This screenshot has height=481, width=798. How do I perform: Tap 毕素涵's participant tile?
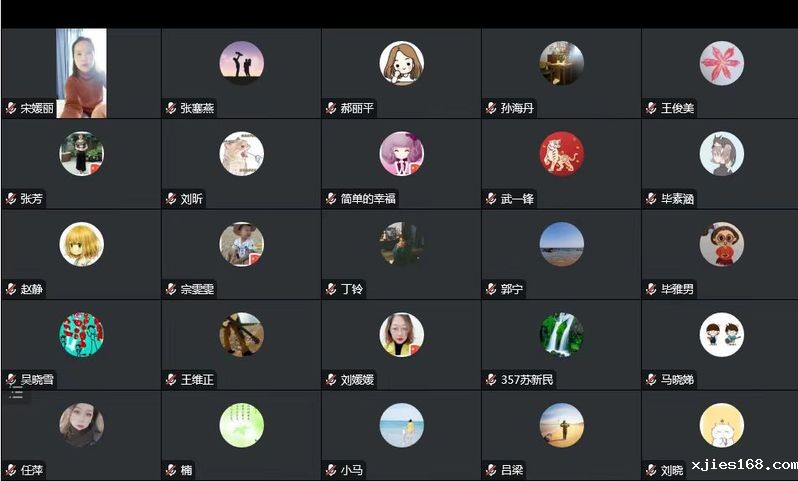pyautogui.click(x=721, y=154)
